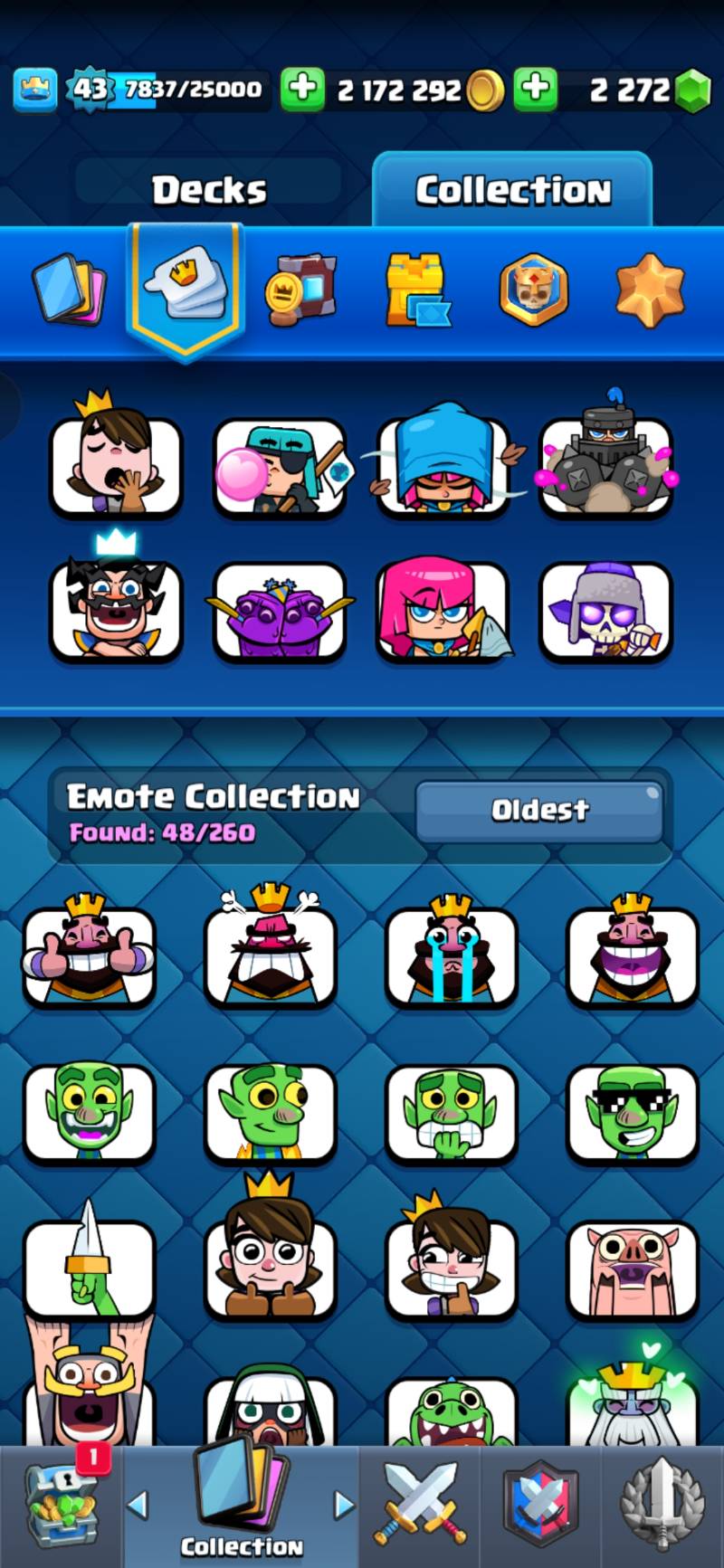Open the clan shield tab
Image resolution: width=724 pixels, height=1568 pixels.
point(540,1506)
